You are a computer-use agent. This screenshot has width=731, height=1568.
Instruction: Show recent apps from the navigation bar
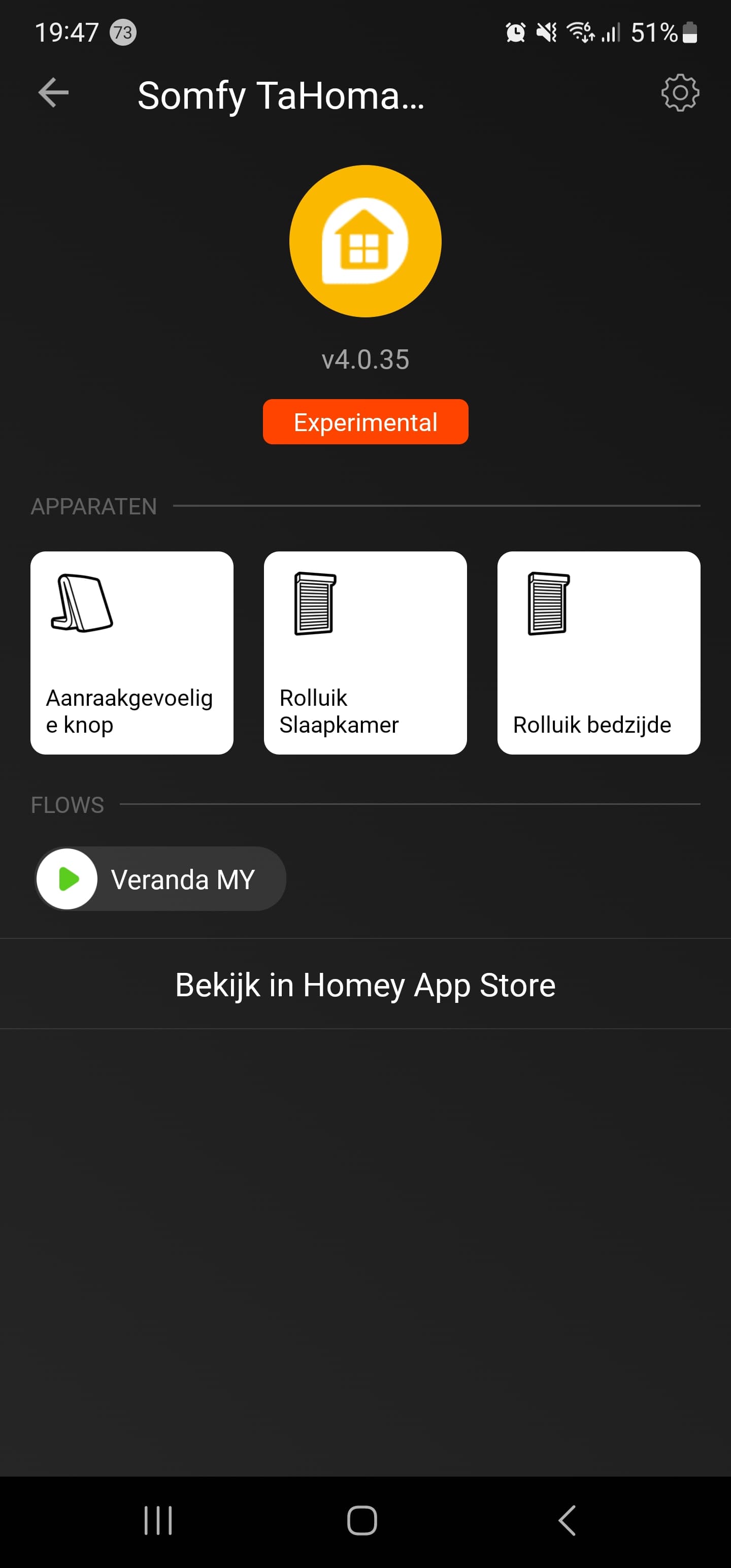(158, 1520)
